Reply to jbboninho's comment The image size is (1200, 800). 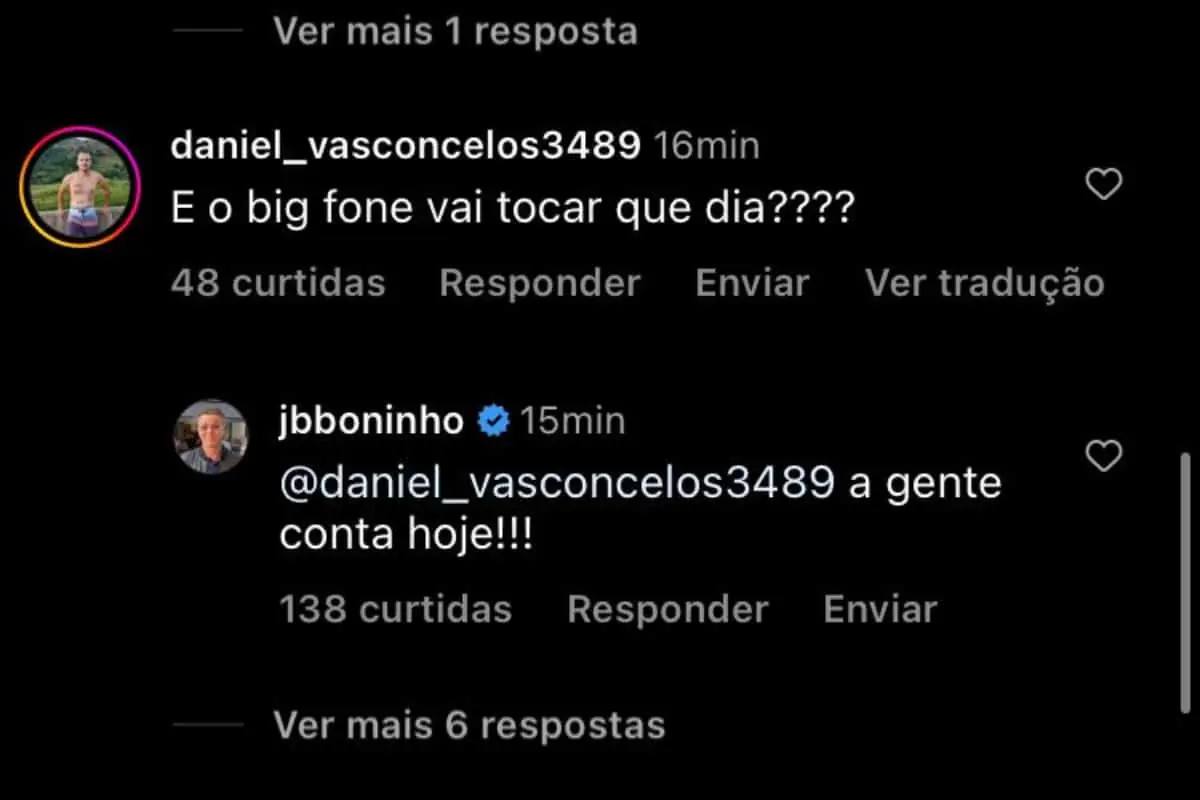pos(667,609)
